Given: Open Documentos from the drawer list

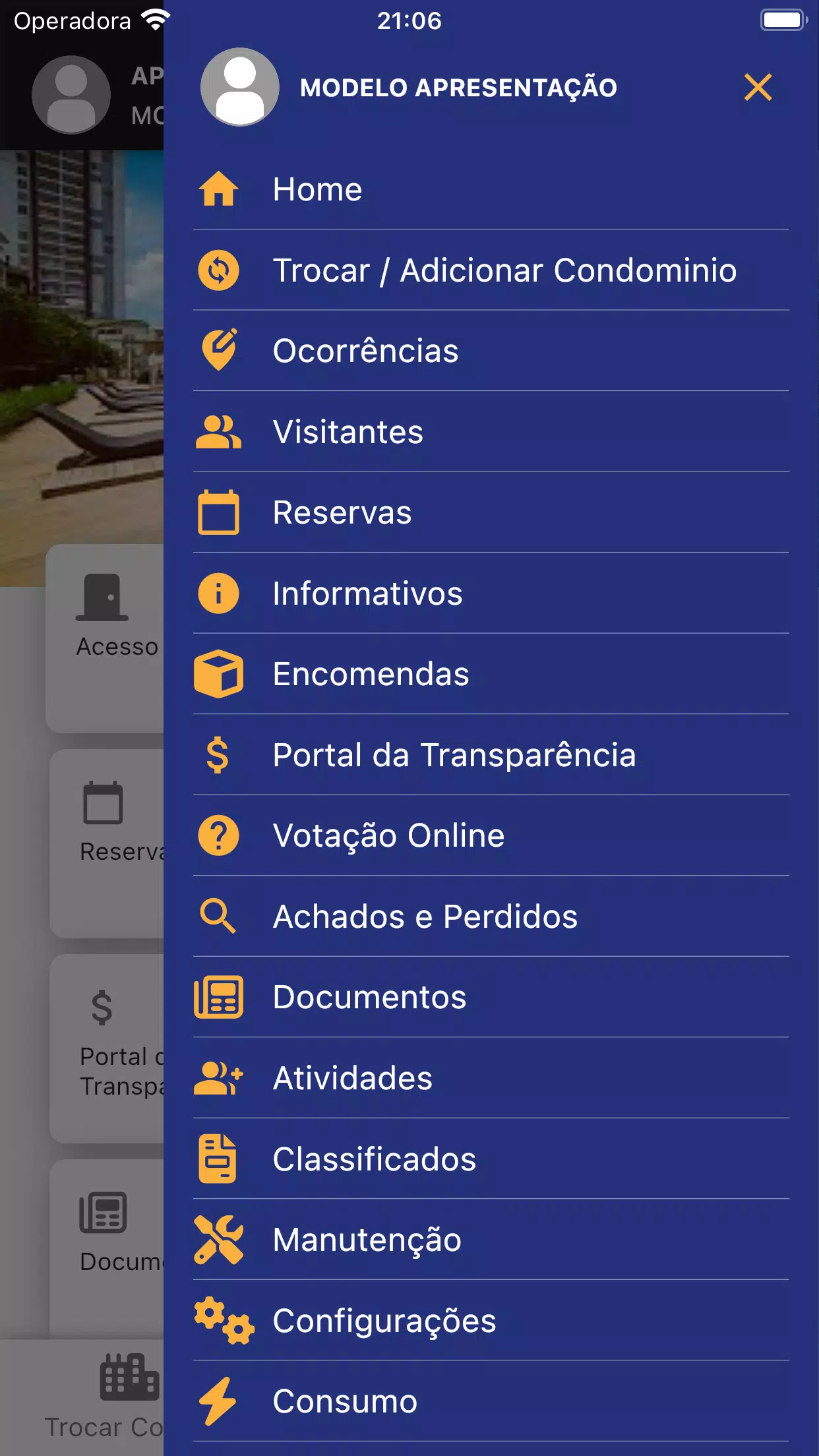Looking at the screenshot, I should [491, 997].
